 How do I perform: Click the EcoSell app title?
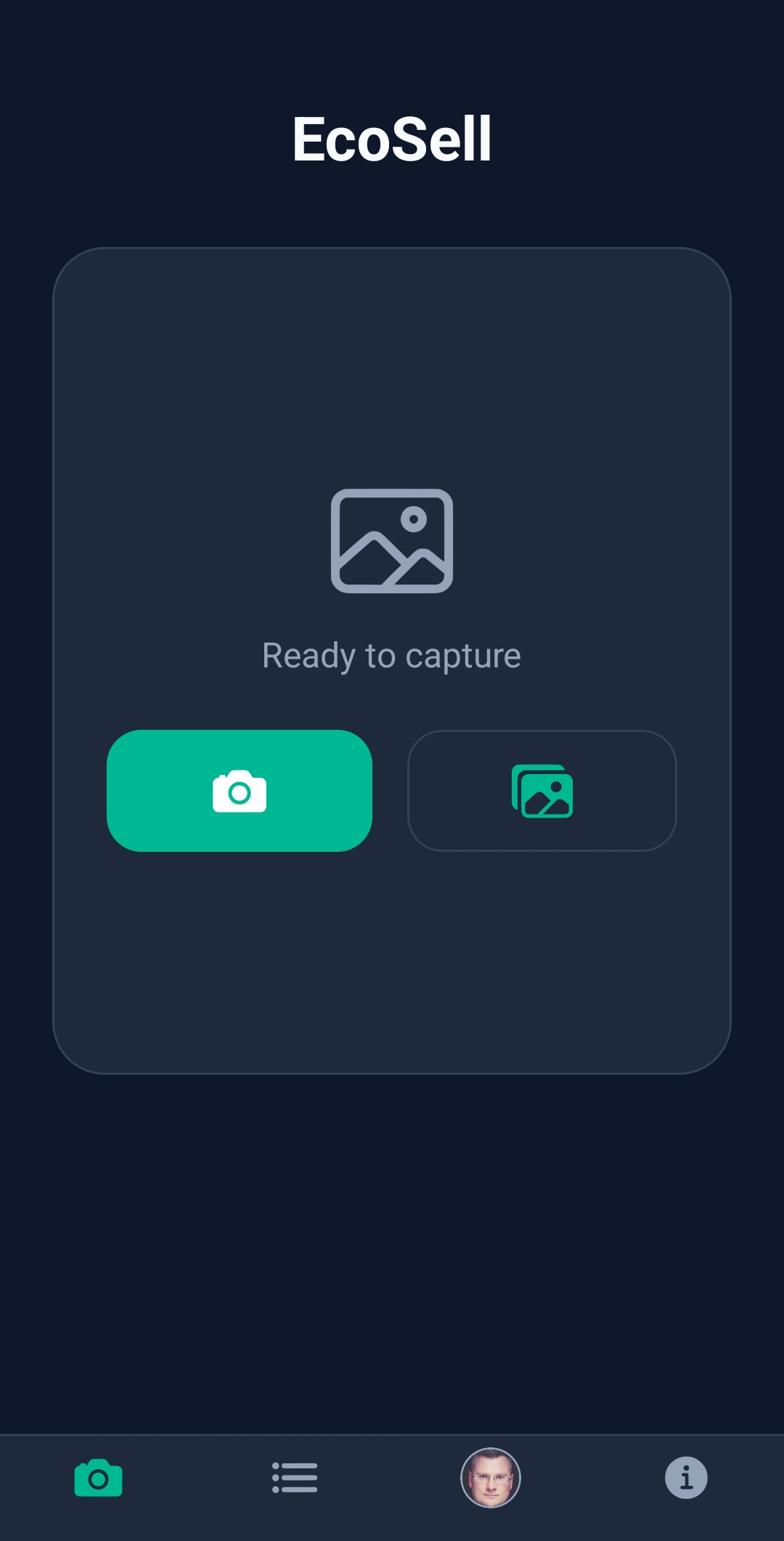[x=392, y=138]
